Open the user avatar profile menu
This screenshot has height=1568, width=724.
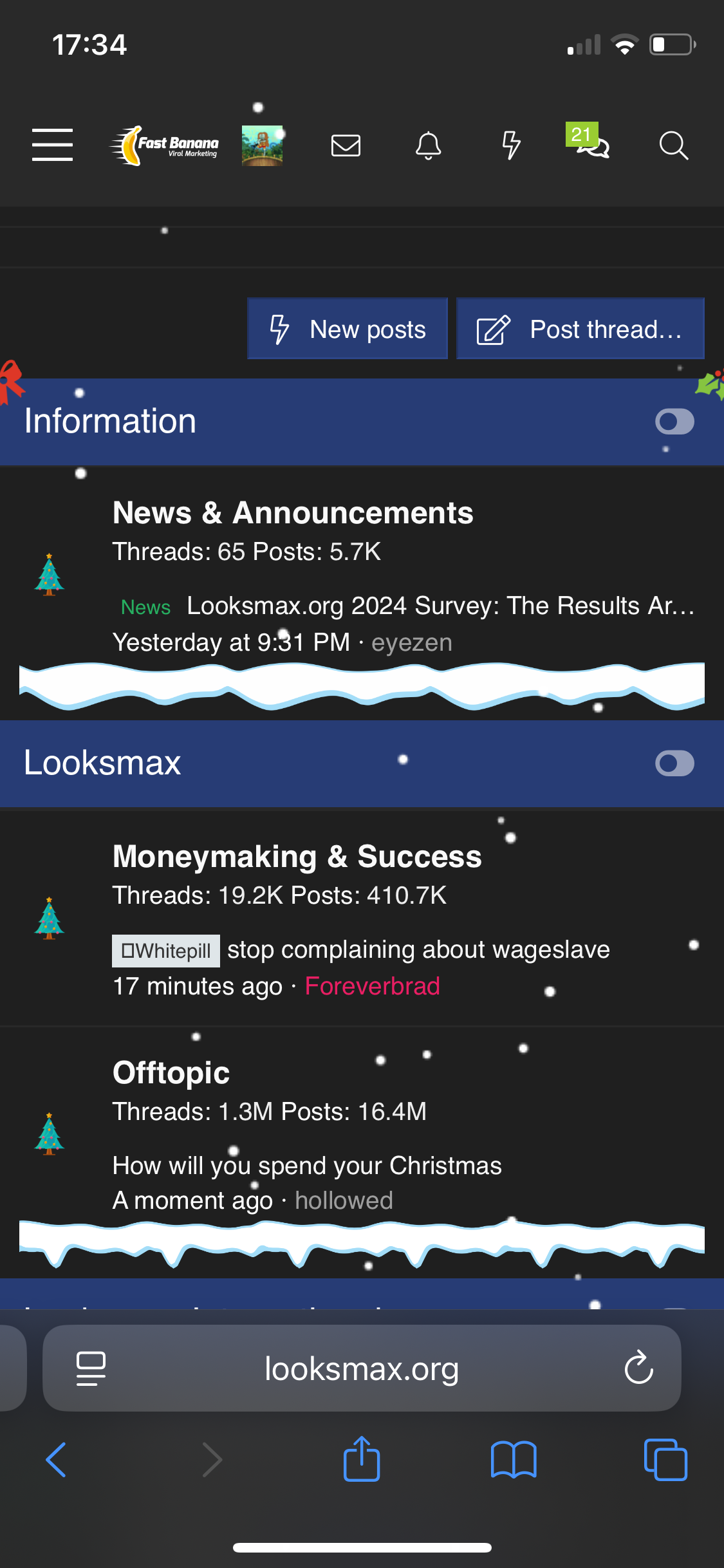point(262,145)
